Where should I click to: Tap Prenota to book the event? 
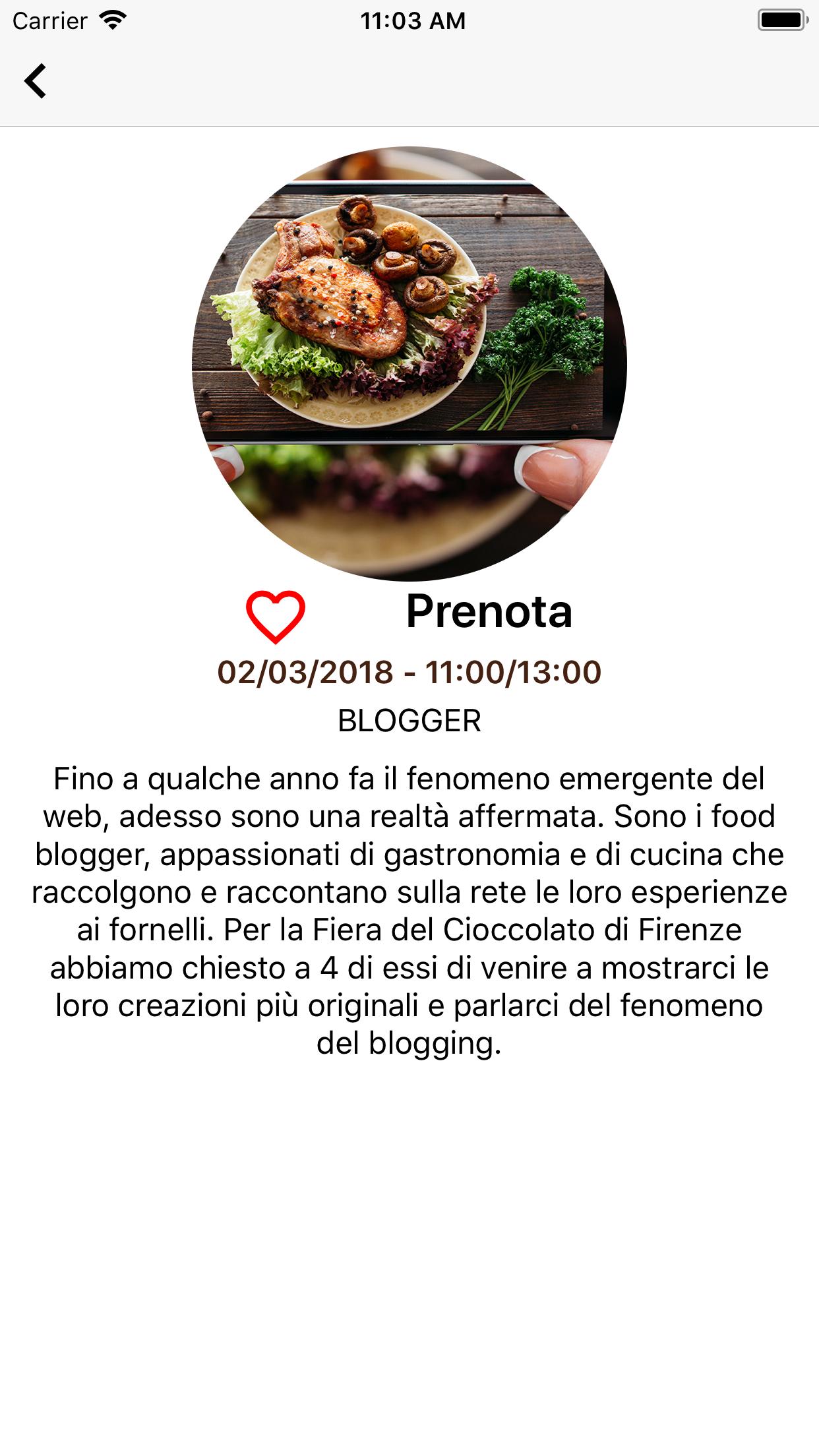489,611
